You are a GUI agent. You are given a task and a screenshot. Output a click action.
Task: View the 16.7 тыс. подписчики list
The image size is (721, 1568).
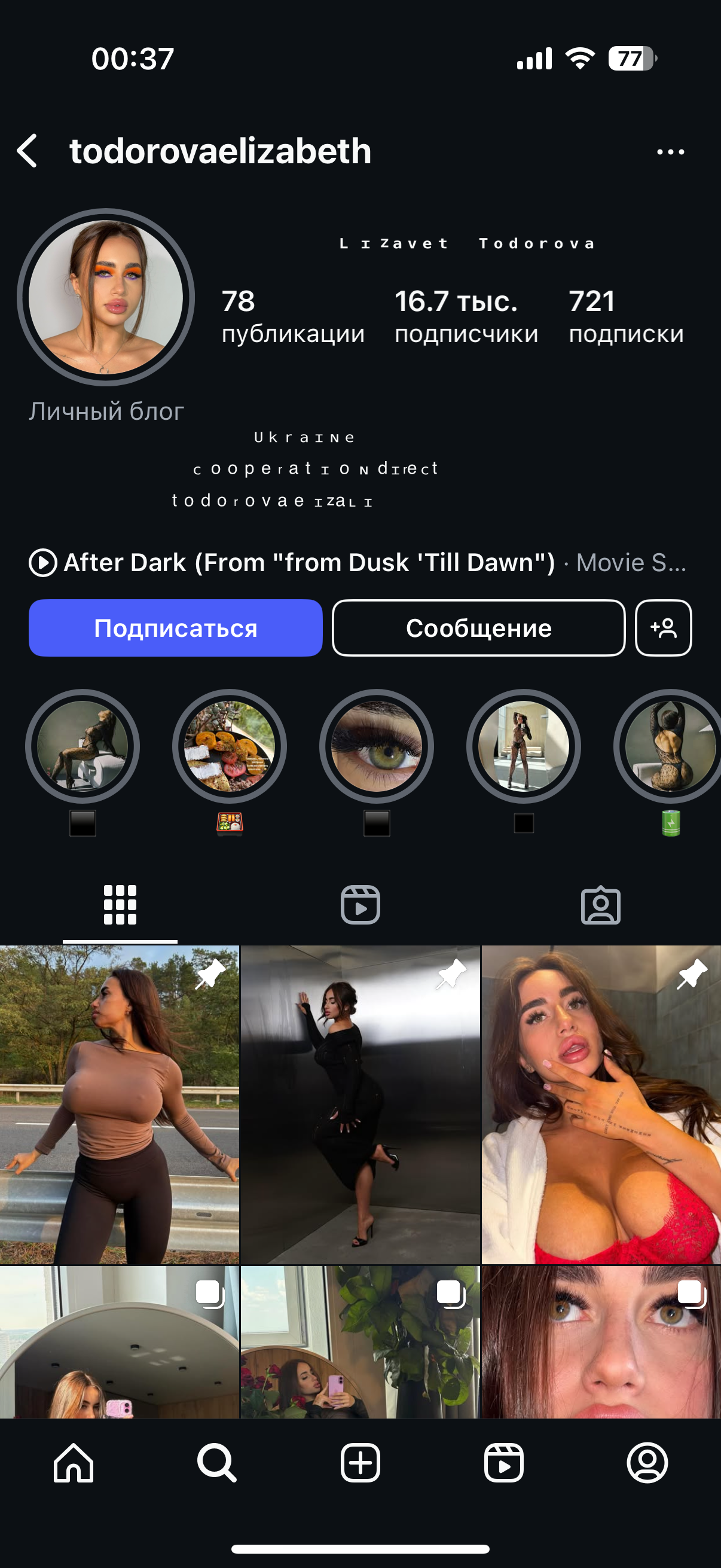tap(466, 316)
